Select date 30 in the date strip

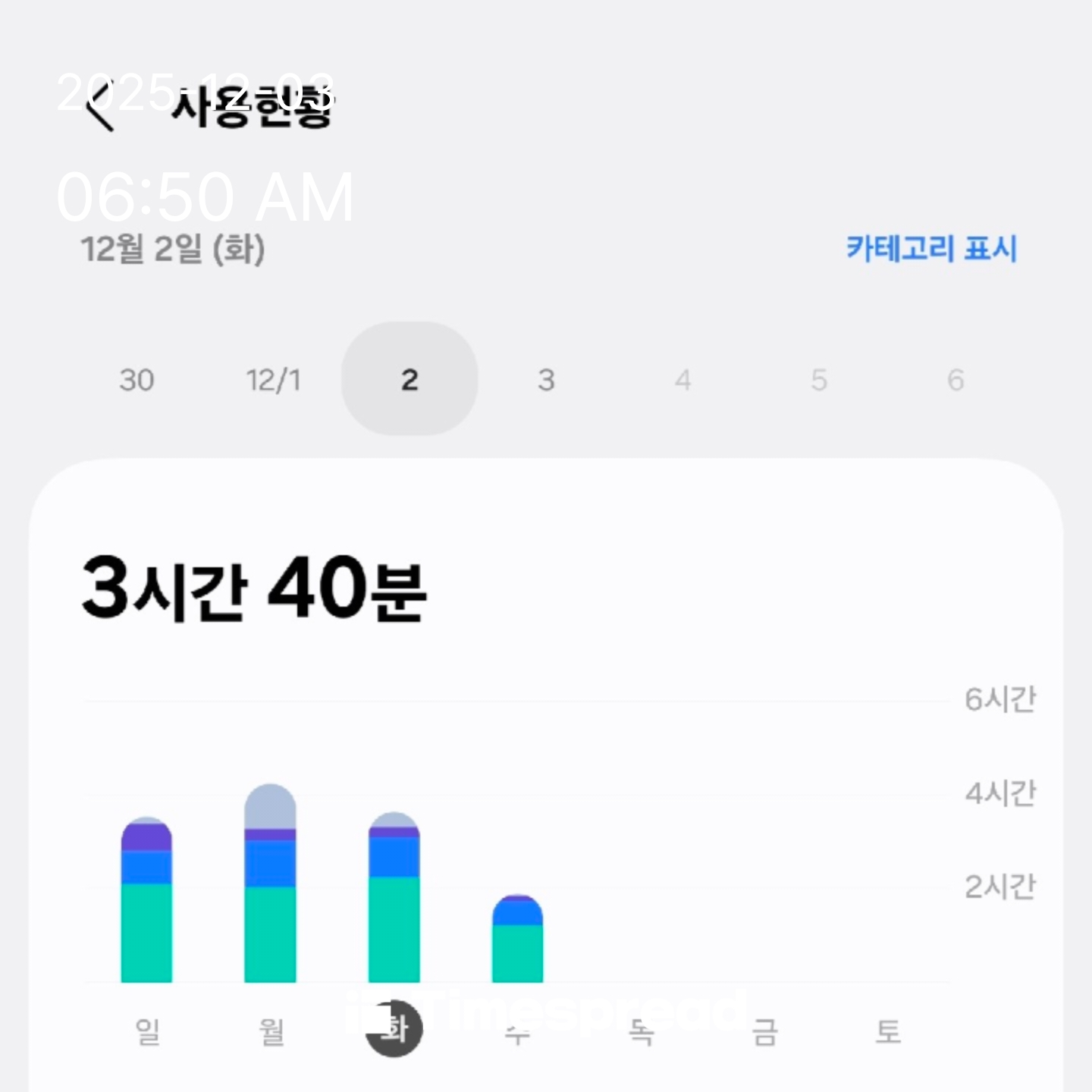point(136,380)
